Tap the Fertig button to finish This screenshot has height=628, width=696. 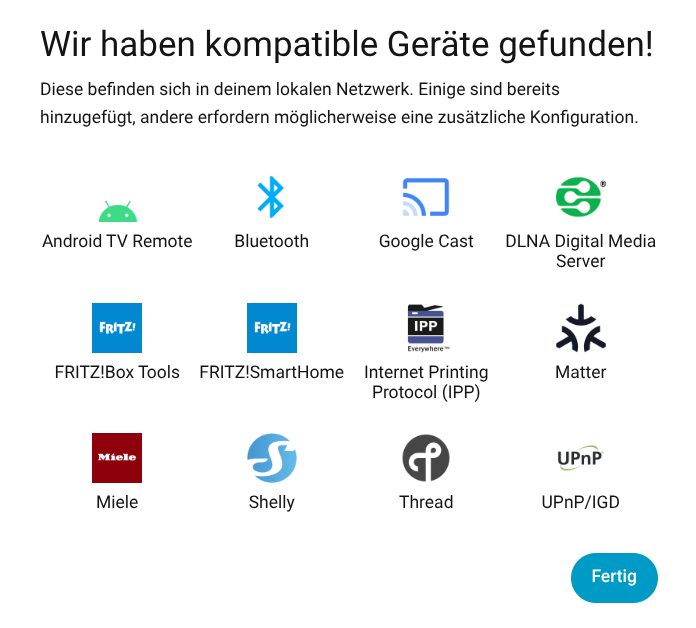coord(614,577)
